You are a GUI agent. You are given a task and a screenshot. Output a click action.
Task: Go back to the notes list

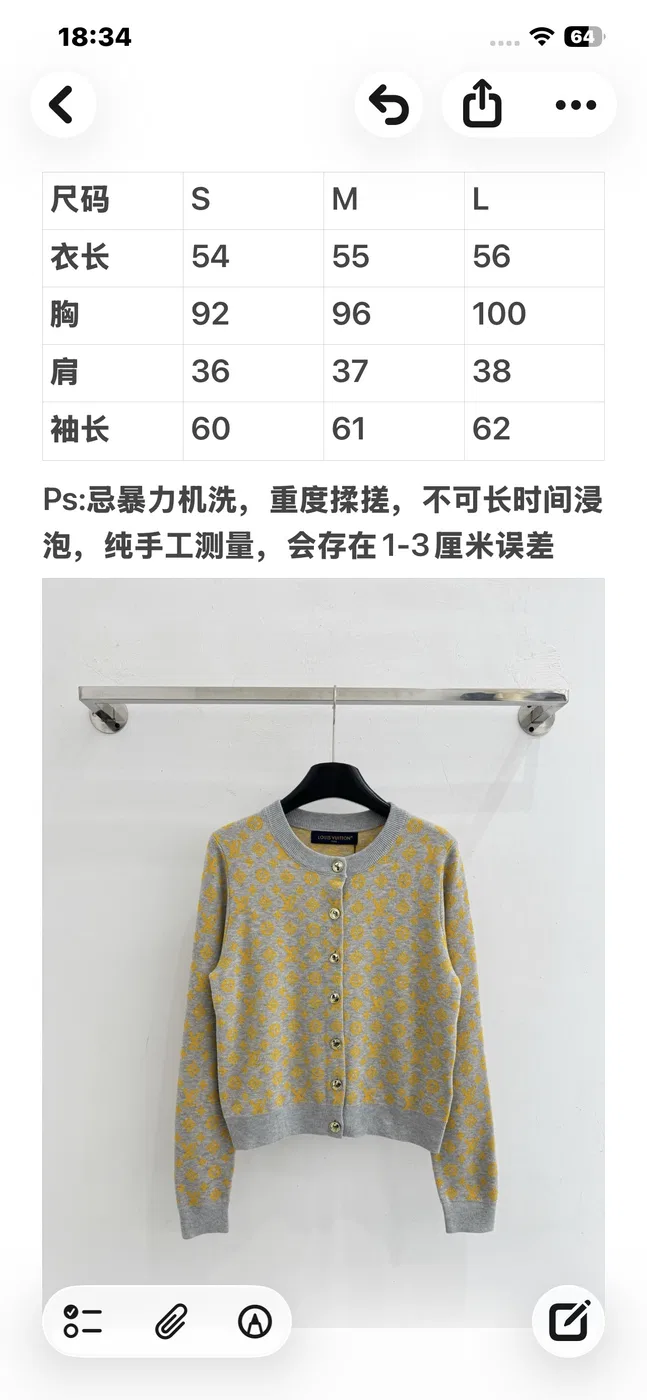63,104
